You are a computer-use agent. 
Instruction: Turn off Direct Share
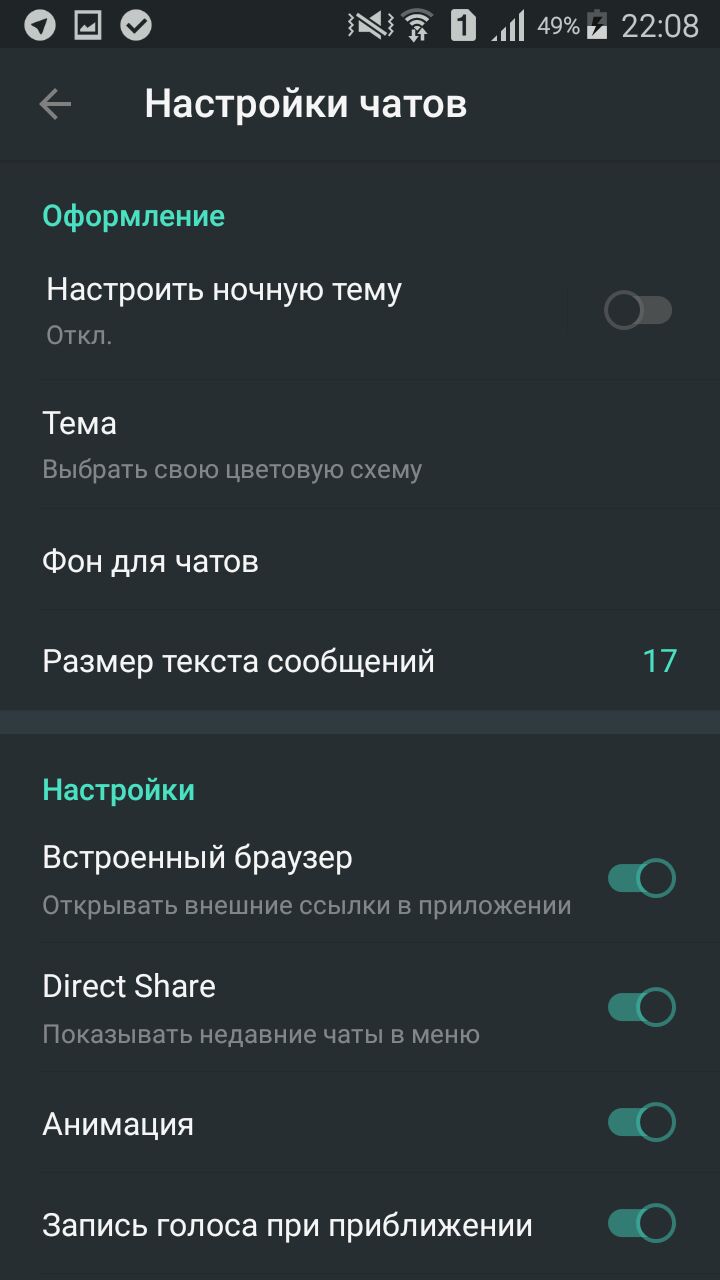tap(642, 1007)
